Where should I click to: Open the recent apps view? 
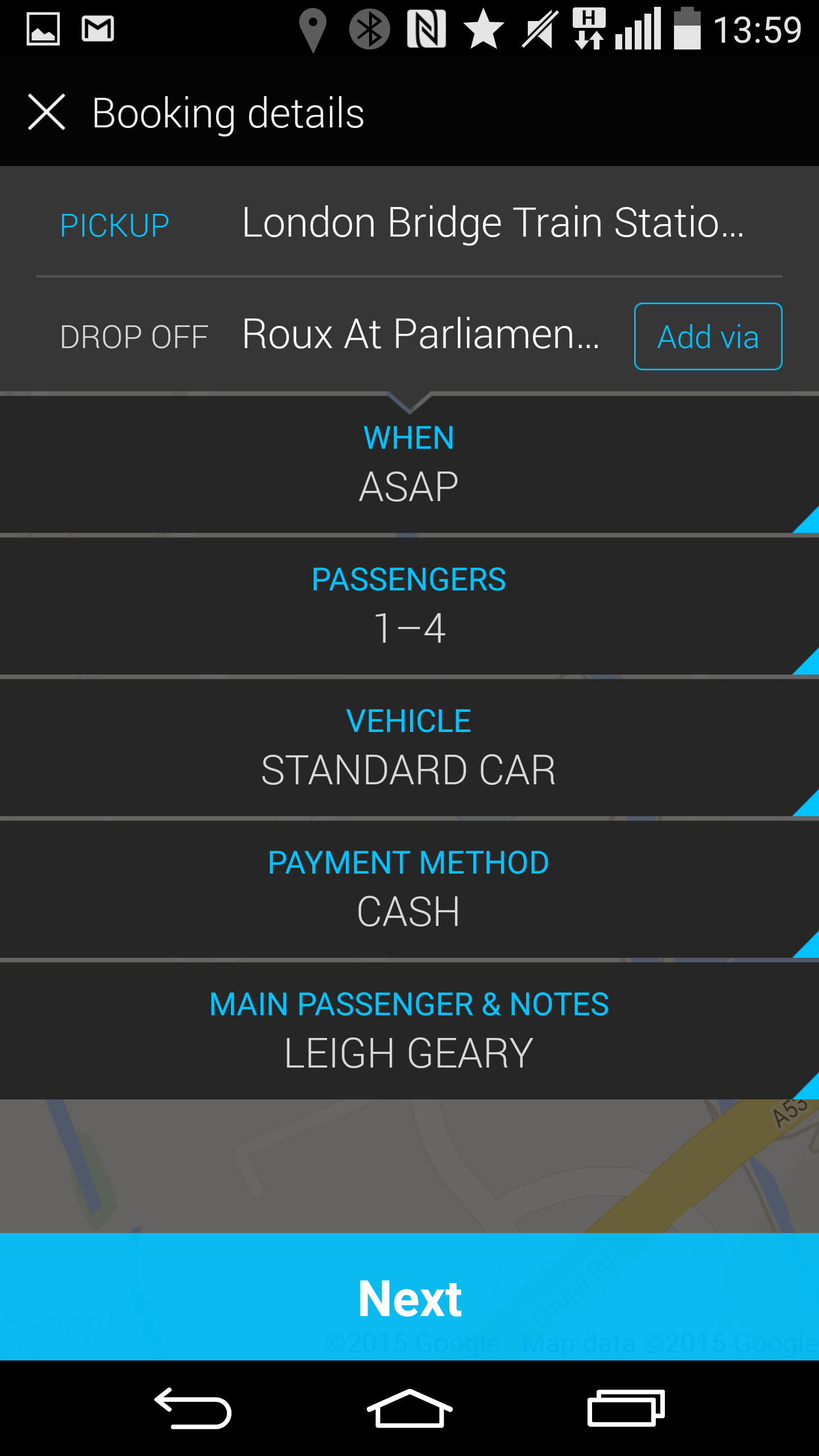click(626, 1408)
